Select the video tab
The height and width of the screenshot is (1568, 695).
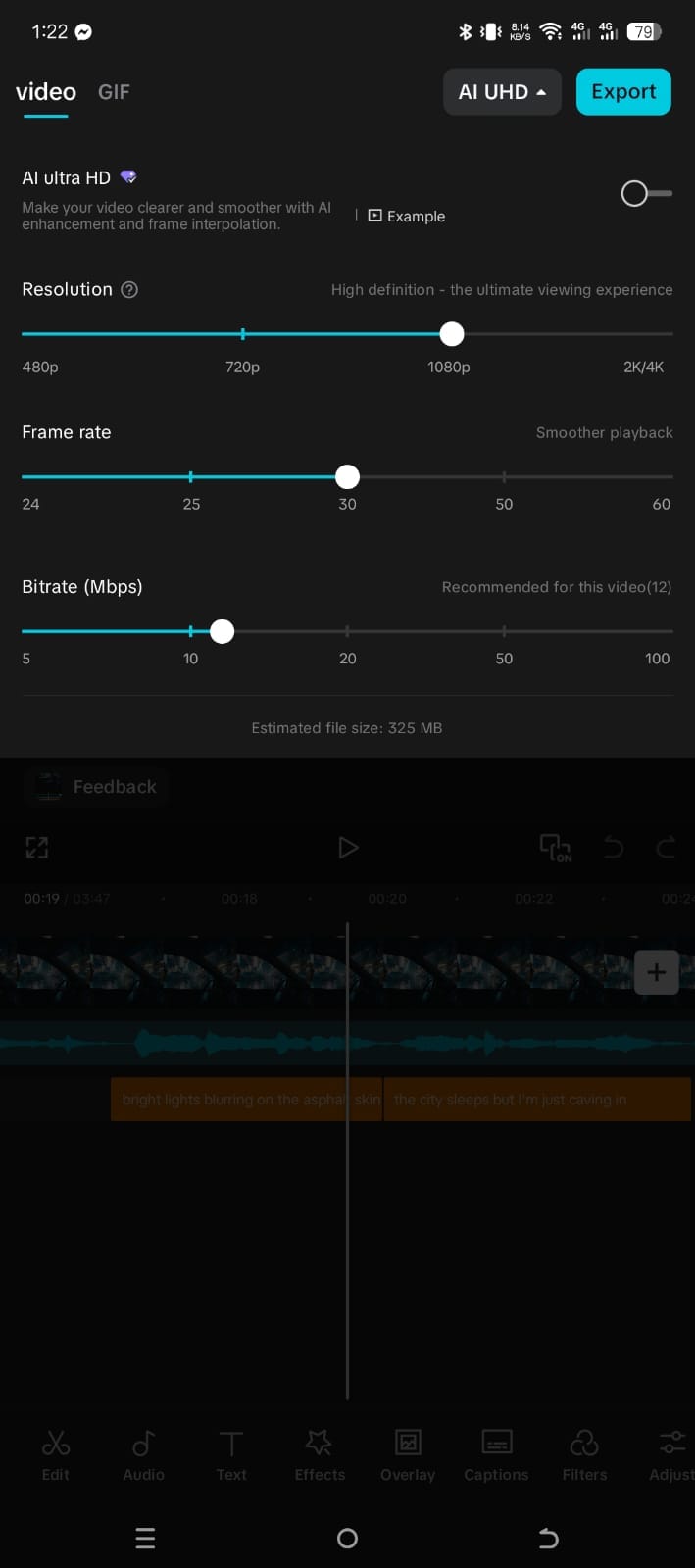point(45,92)
